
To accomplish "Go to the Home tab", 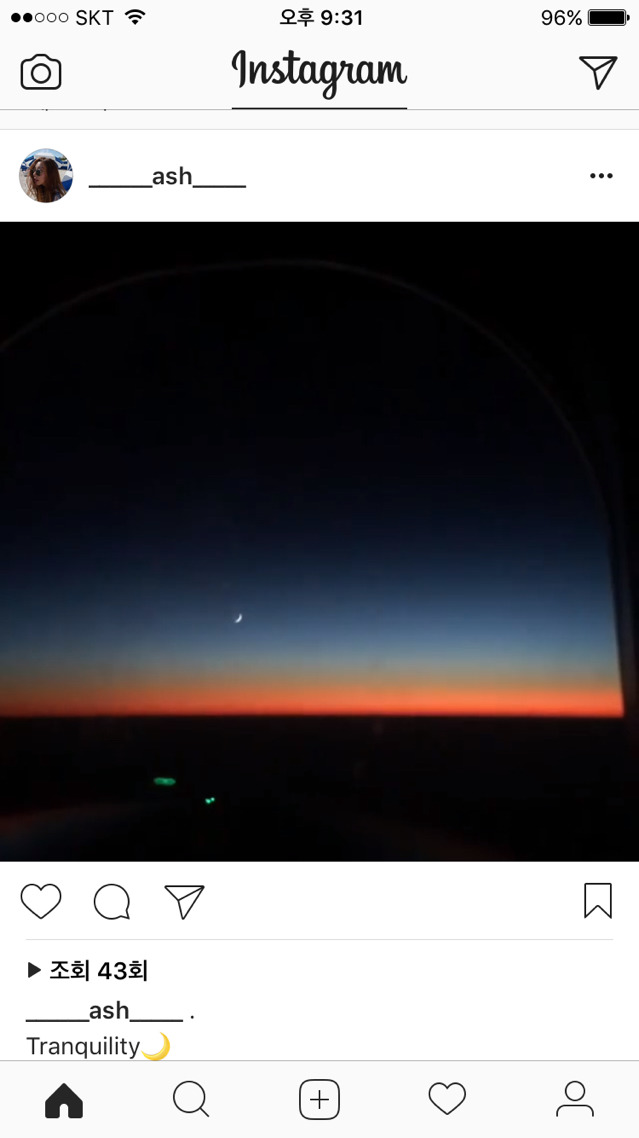I will (x=64, y=1100).
